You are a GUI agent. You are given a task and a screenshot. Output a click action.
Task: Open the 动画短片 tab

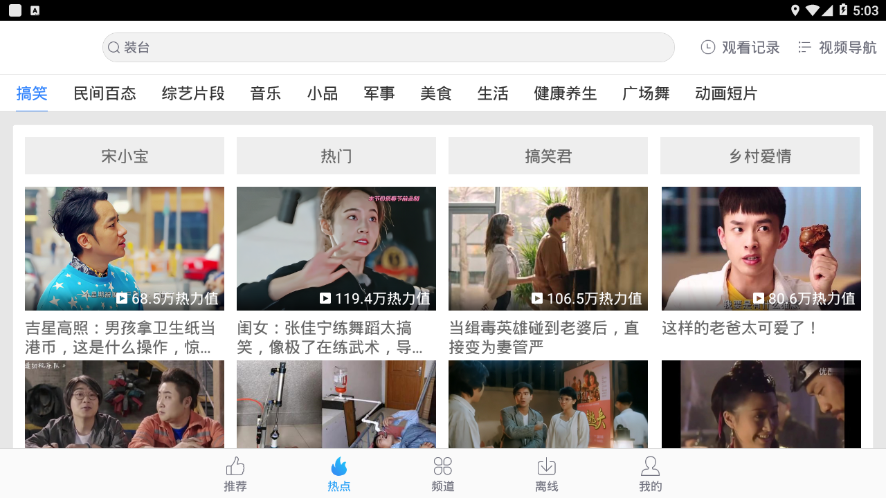pyautogui.click(x=726, y=93)
